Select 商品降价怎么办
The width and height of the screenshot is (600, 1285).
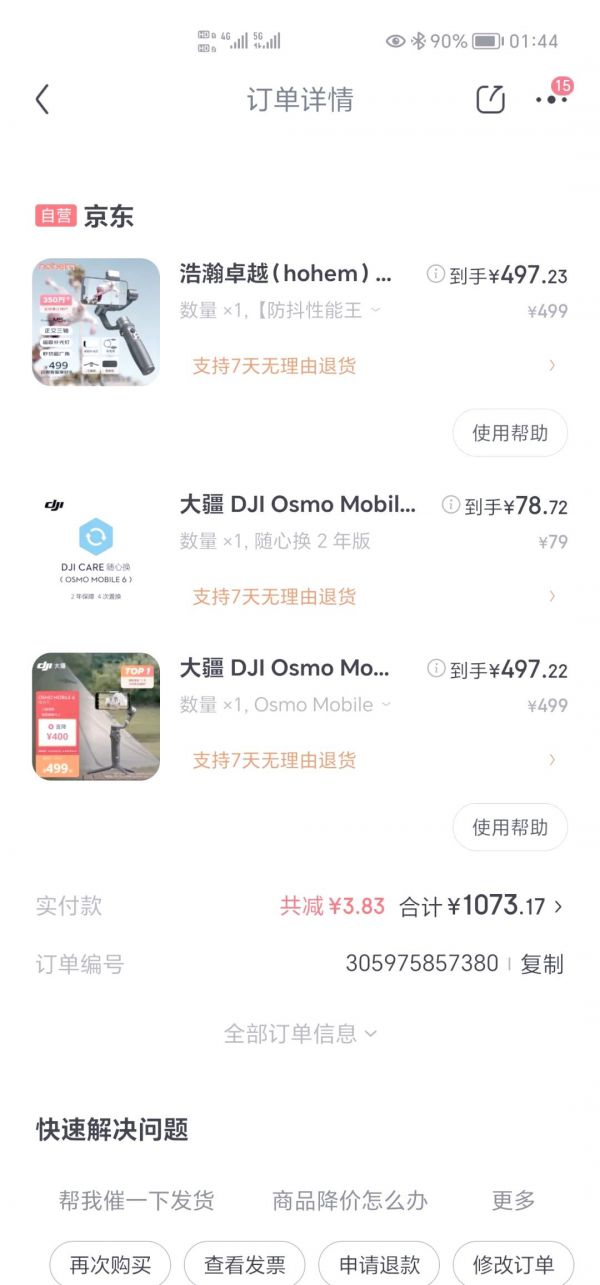click(350, 1200)
